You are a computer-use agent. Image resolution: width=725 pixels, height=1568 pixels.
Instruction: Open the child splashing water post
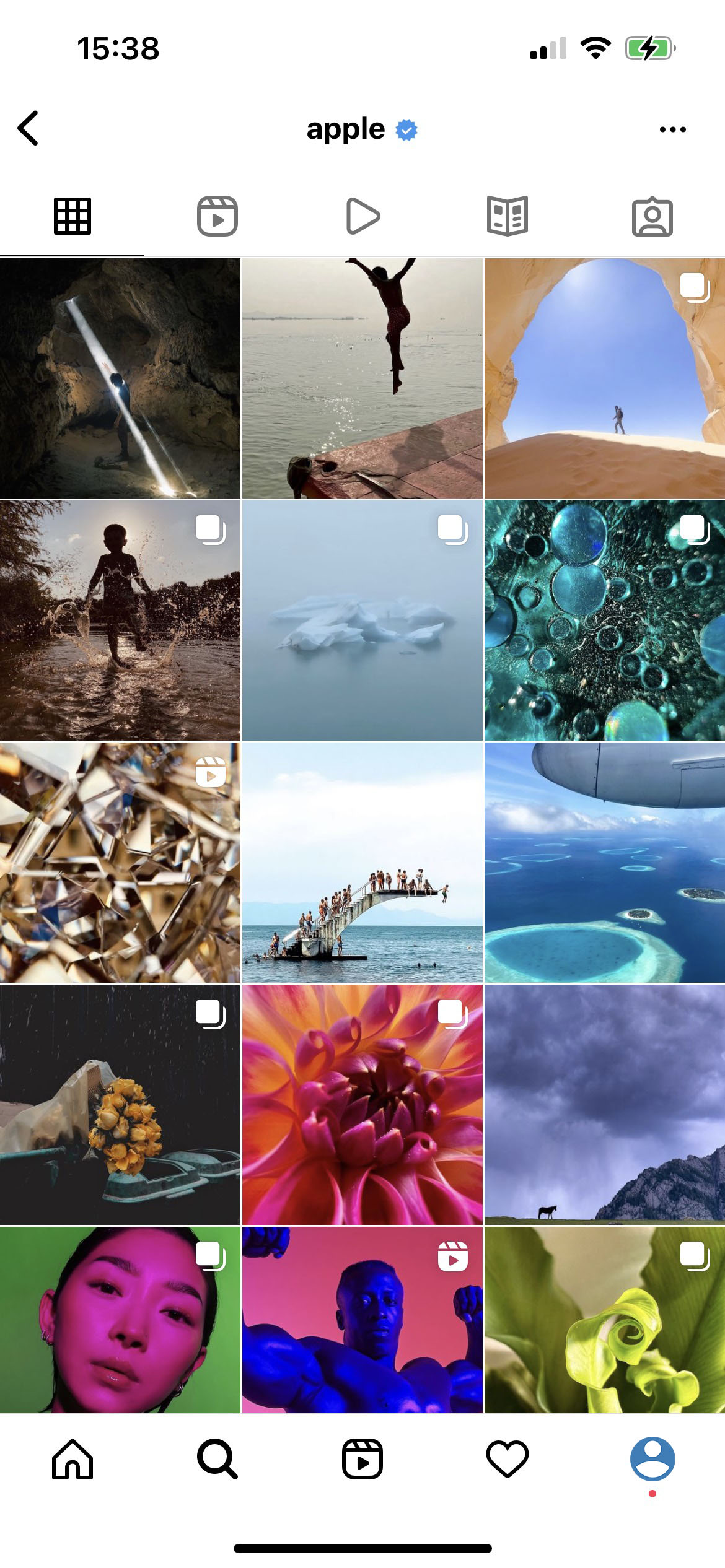point(120,621)
